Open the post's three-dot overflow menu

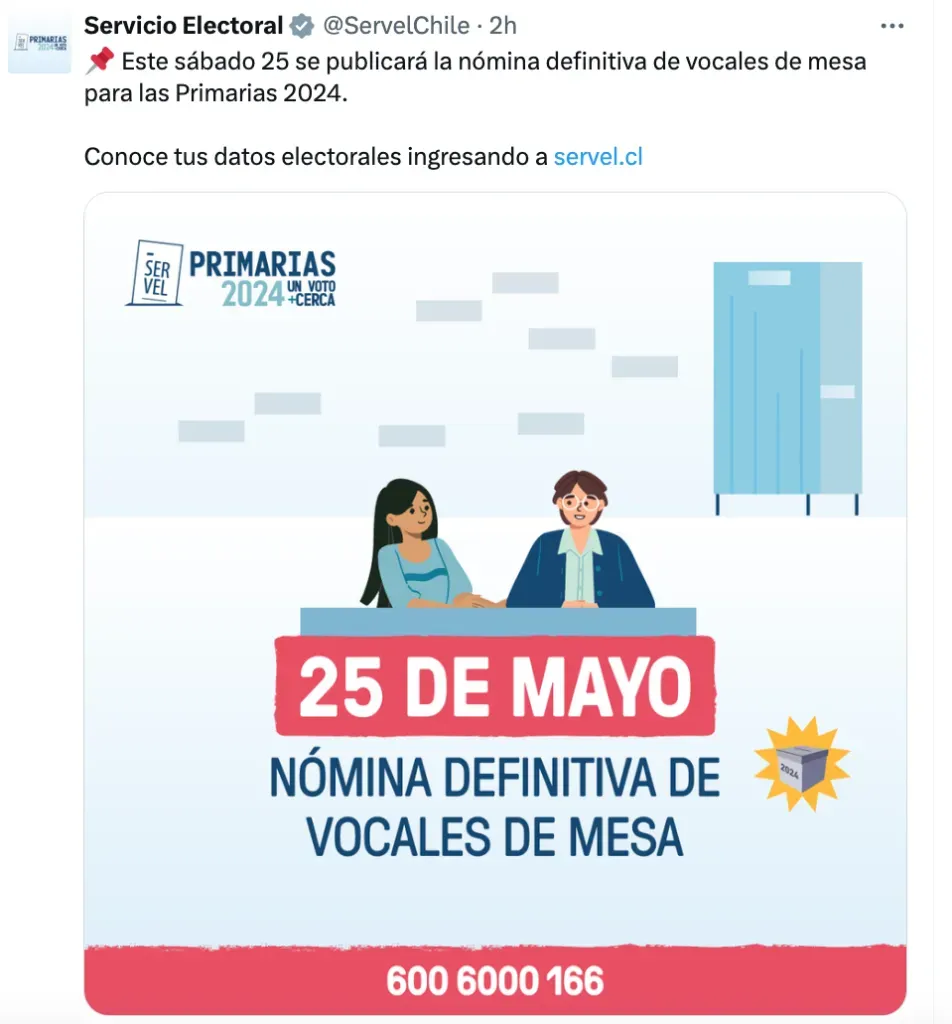[891, 26]
